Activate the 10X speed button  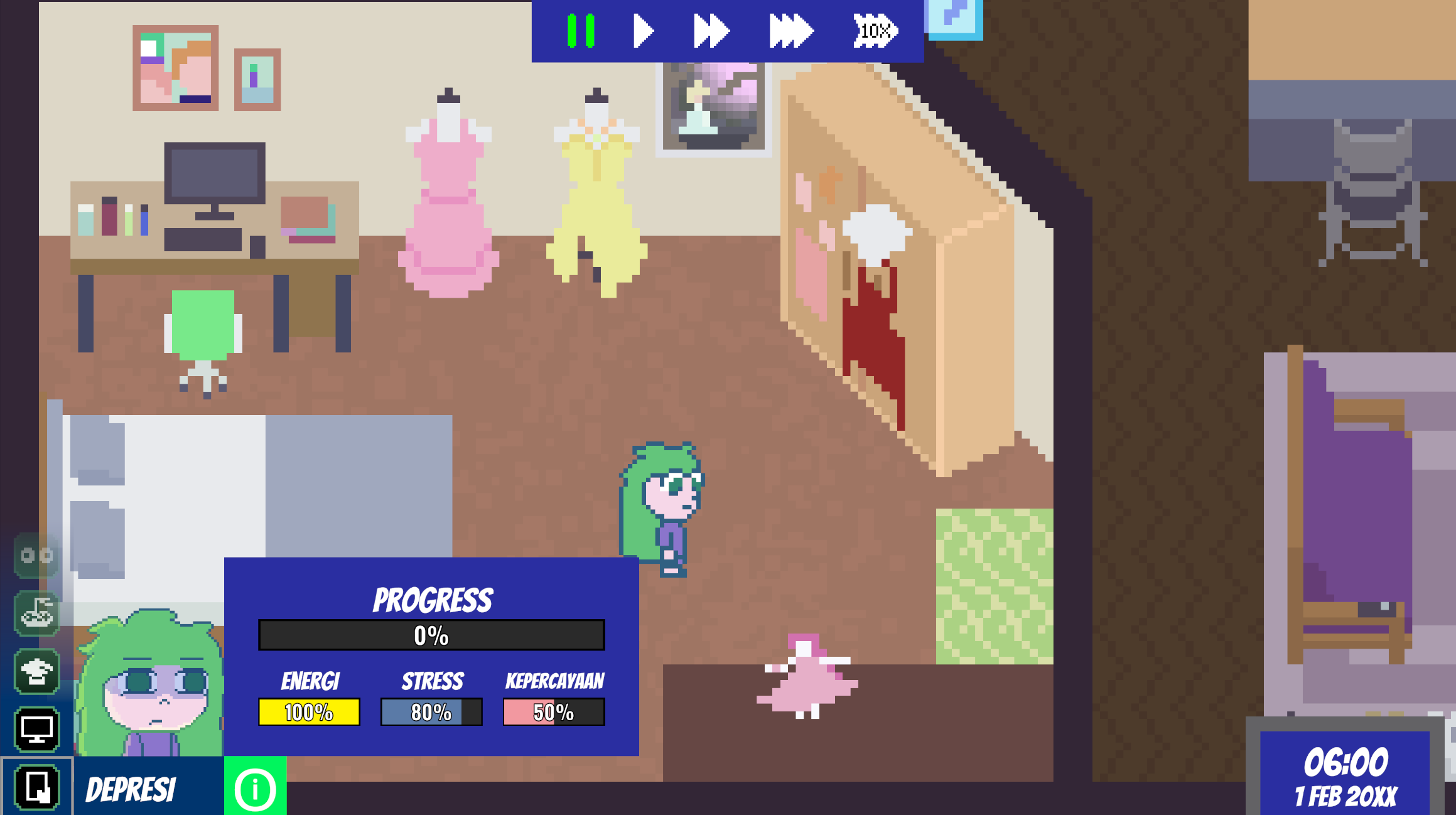pyautogui.click(x=875, y=31)
